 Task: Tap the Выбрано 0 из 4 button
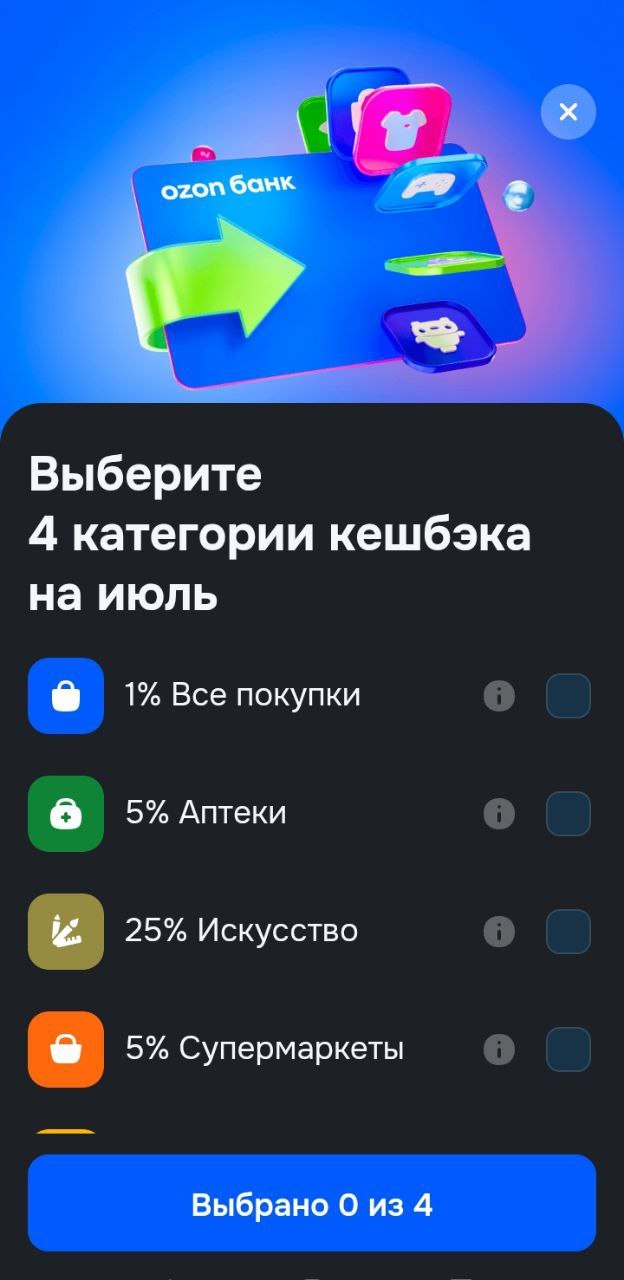coord(312,1204)
